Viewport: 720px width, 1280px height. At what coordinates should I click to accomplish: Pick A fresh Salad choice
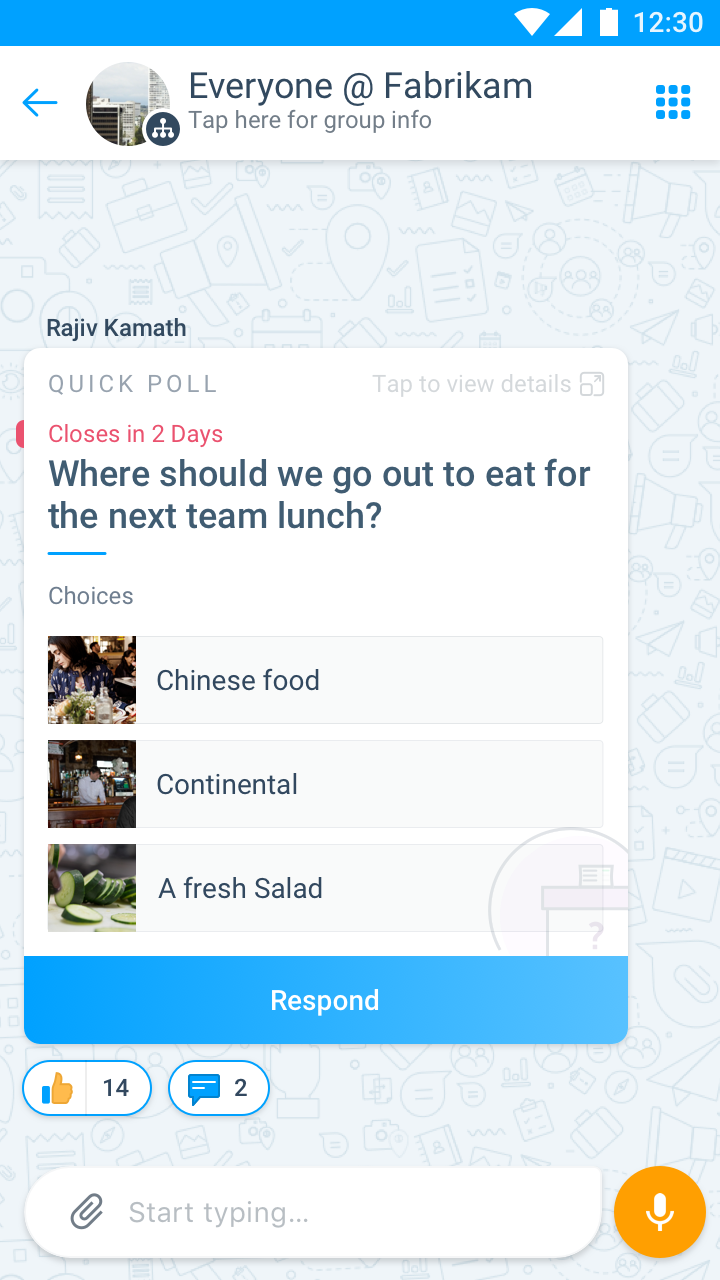click(x=325, y=888)
